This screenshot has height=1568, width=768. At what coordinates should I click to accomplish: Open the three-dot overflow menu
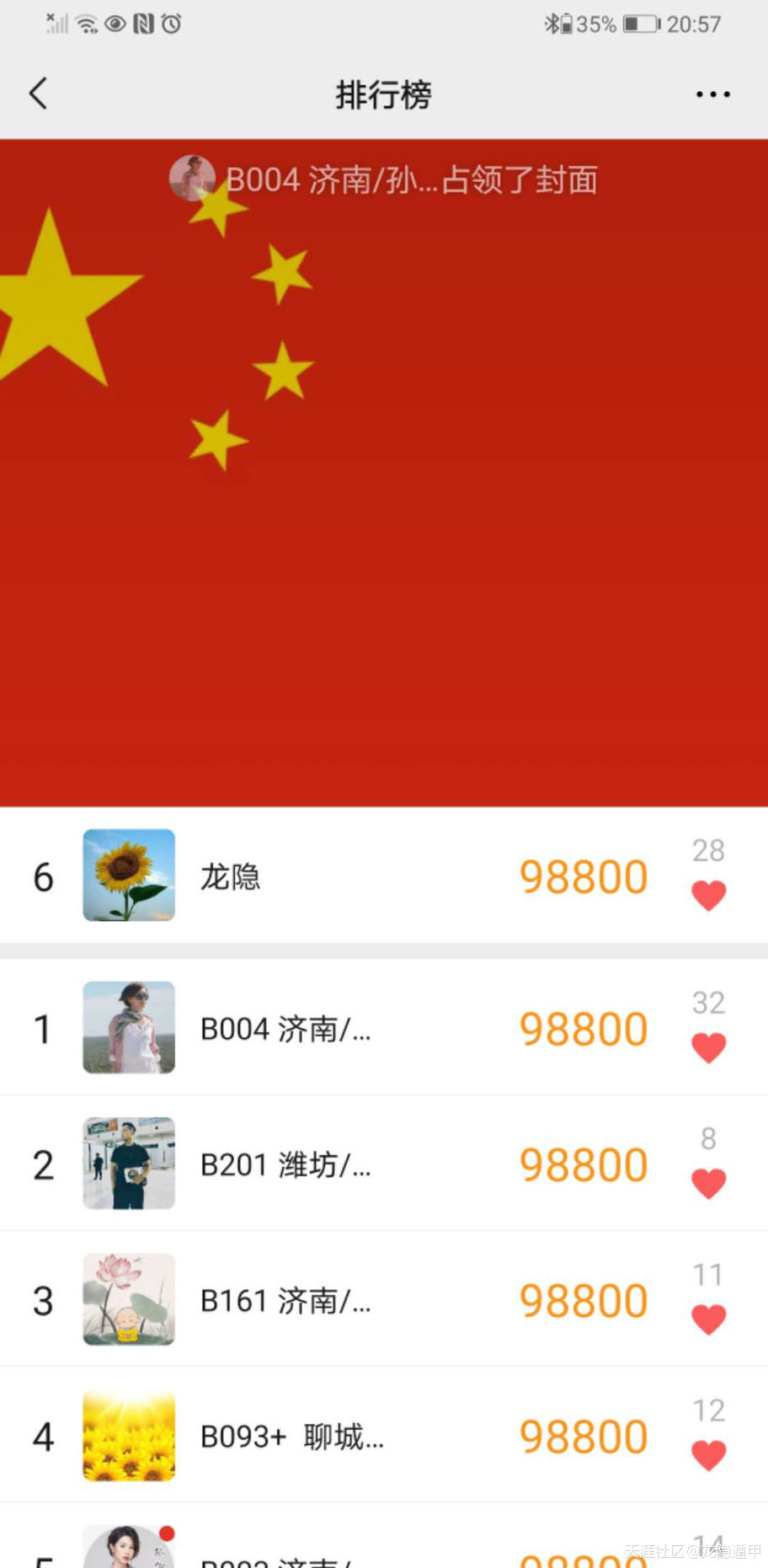click(x=712, y=94)
